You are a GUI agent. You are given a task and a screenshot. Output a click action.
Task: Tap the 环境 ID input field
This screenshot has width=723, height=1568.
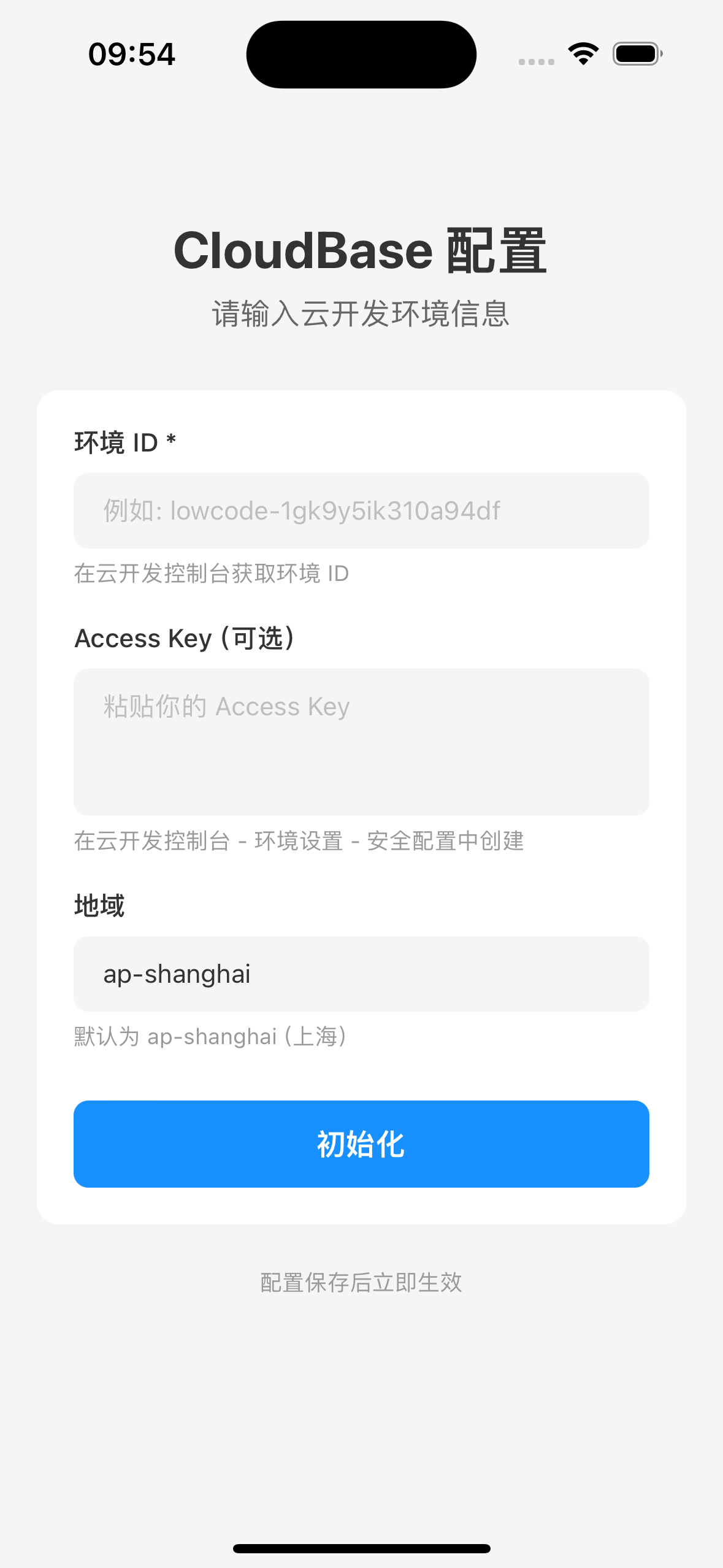pyautogui.click(x=361, y=510)
